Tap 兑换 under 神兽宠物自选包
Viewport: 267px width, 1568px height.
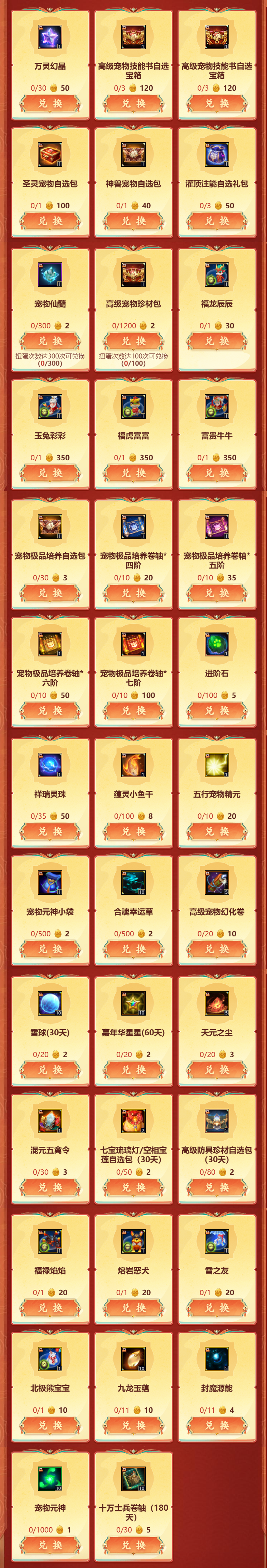pos(133,221)
